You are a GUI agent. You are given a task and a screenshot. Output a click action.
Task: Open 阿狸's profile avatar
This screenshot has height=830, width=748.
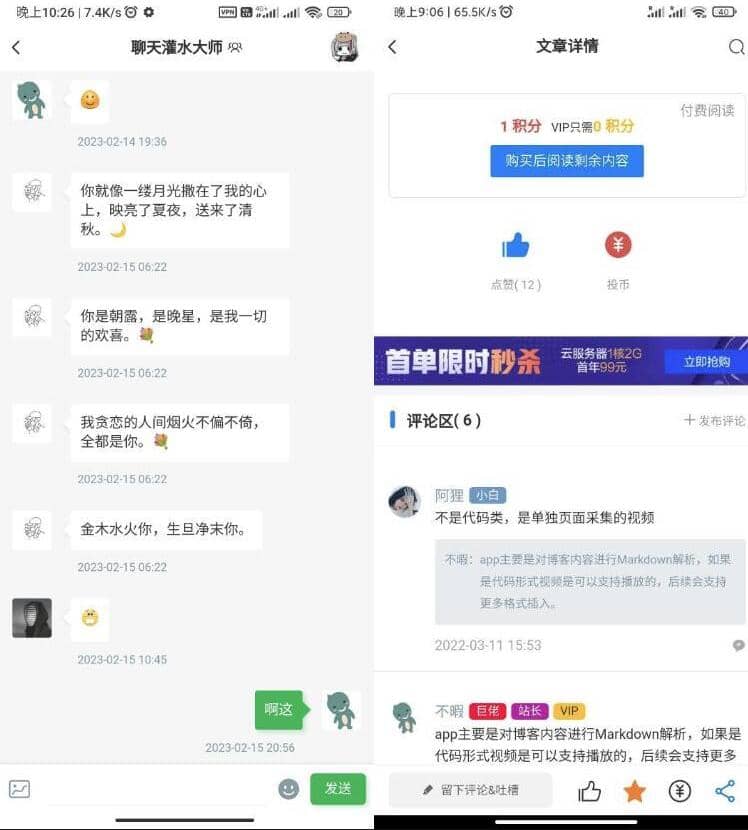point(404,501)
